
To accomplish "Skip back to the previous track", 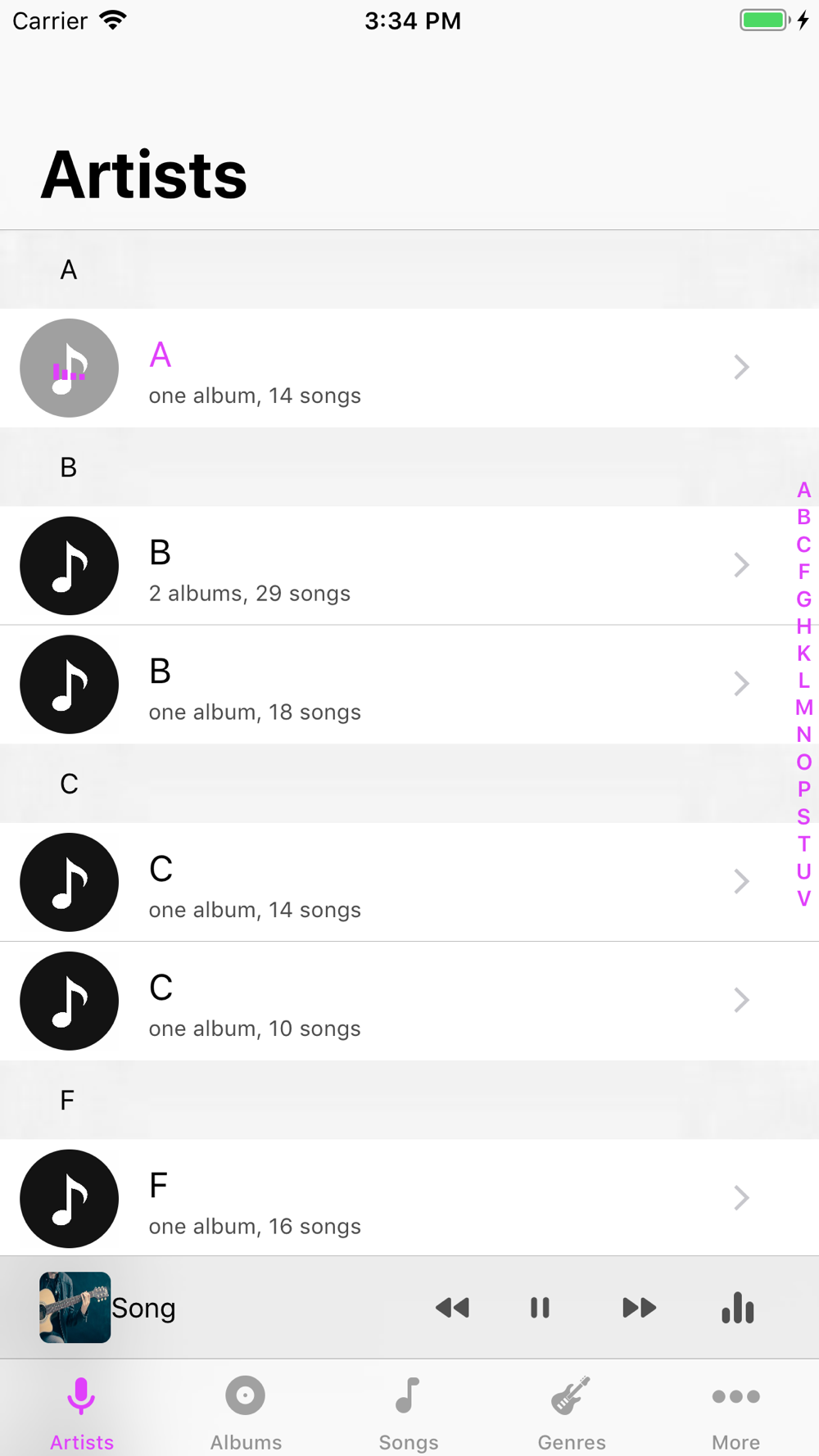I will (452, 1308).
